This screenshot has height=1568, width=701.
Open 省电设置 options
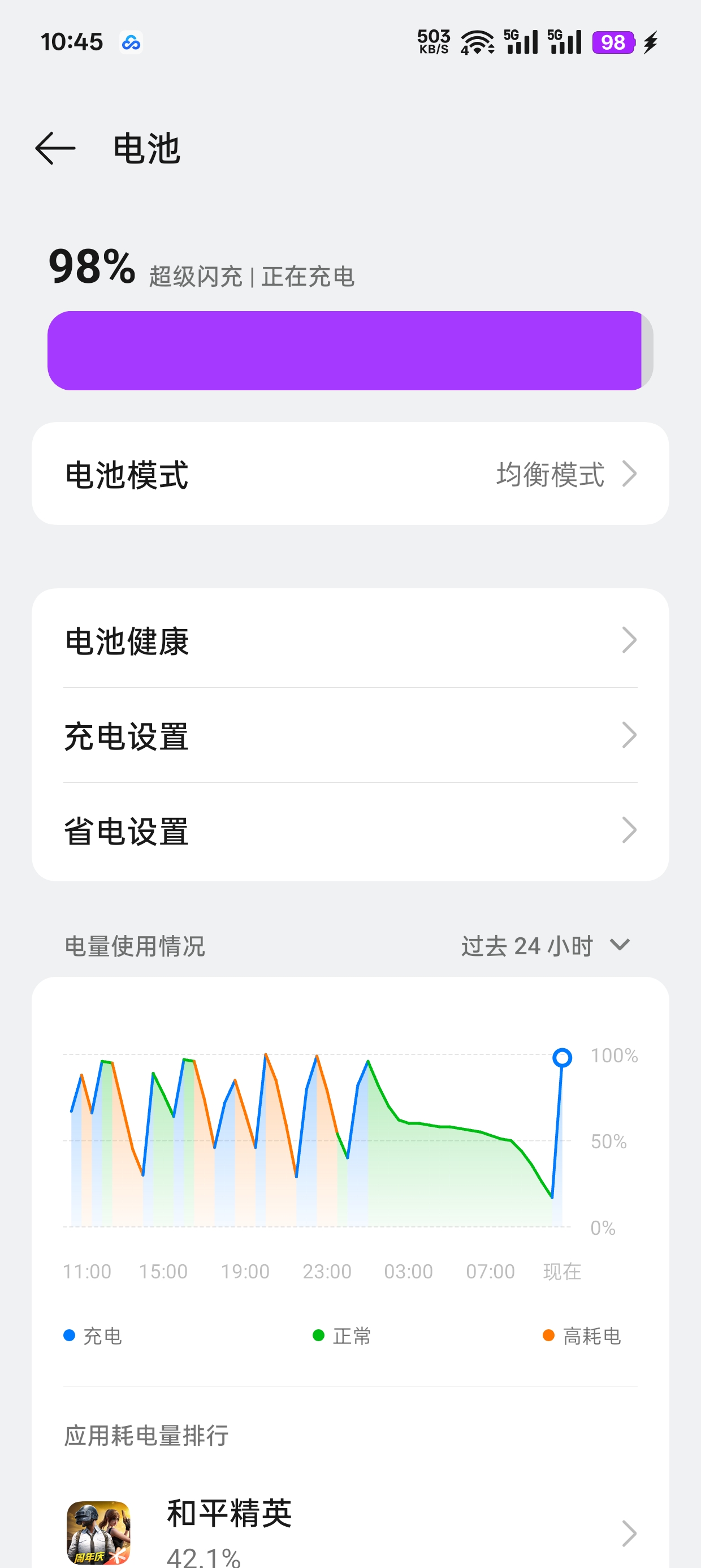pyautogui.click(x=350, y=830)
